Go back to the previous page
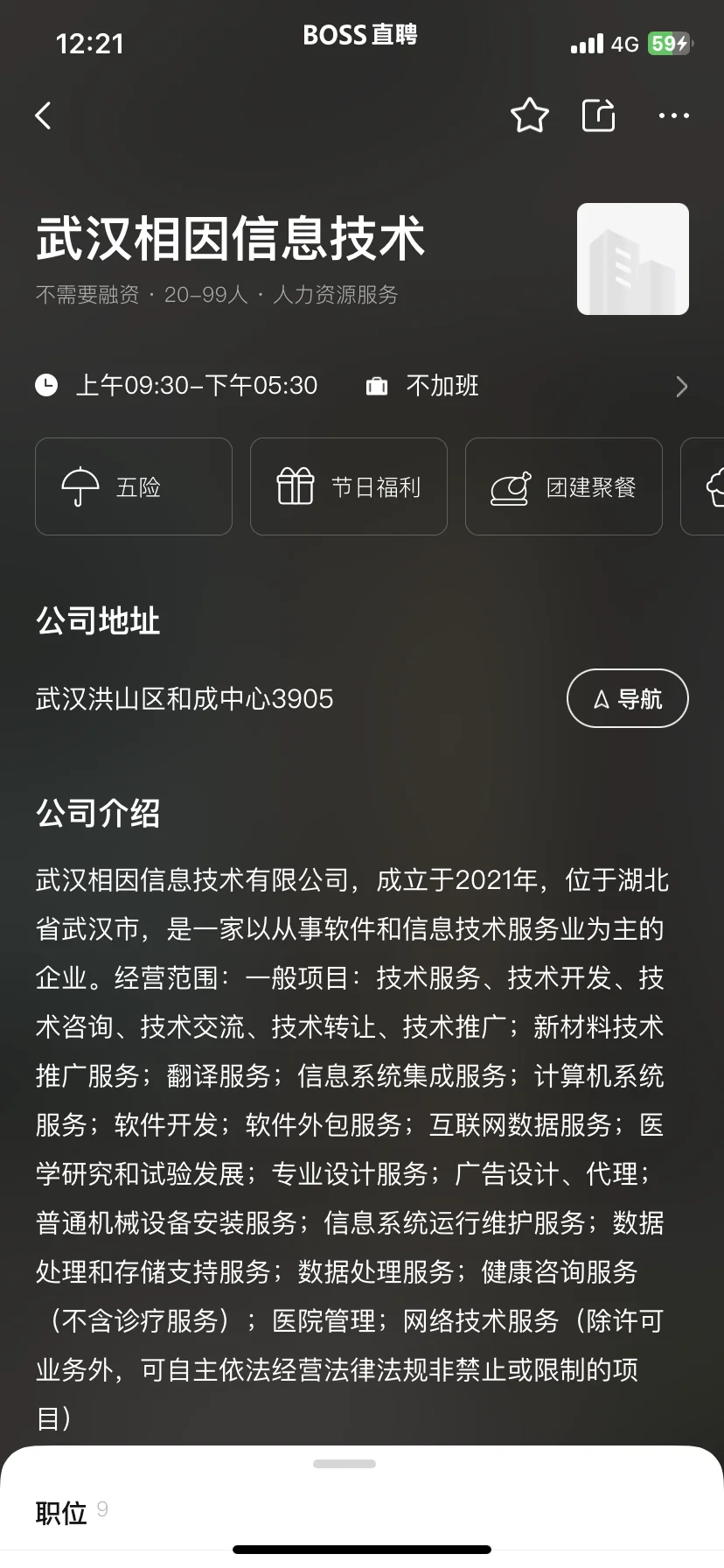The width and height of the screenshot is (724, 1568). coord(44,115)
